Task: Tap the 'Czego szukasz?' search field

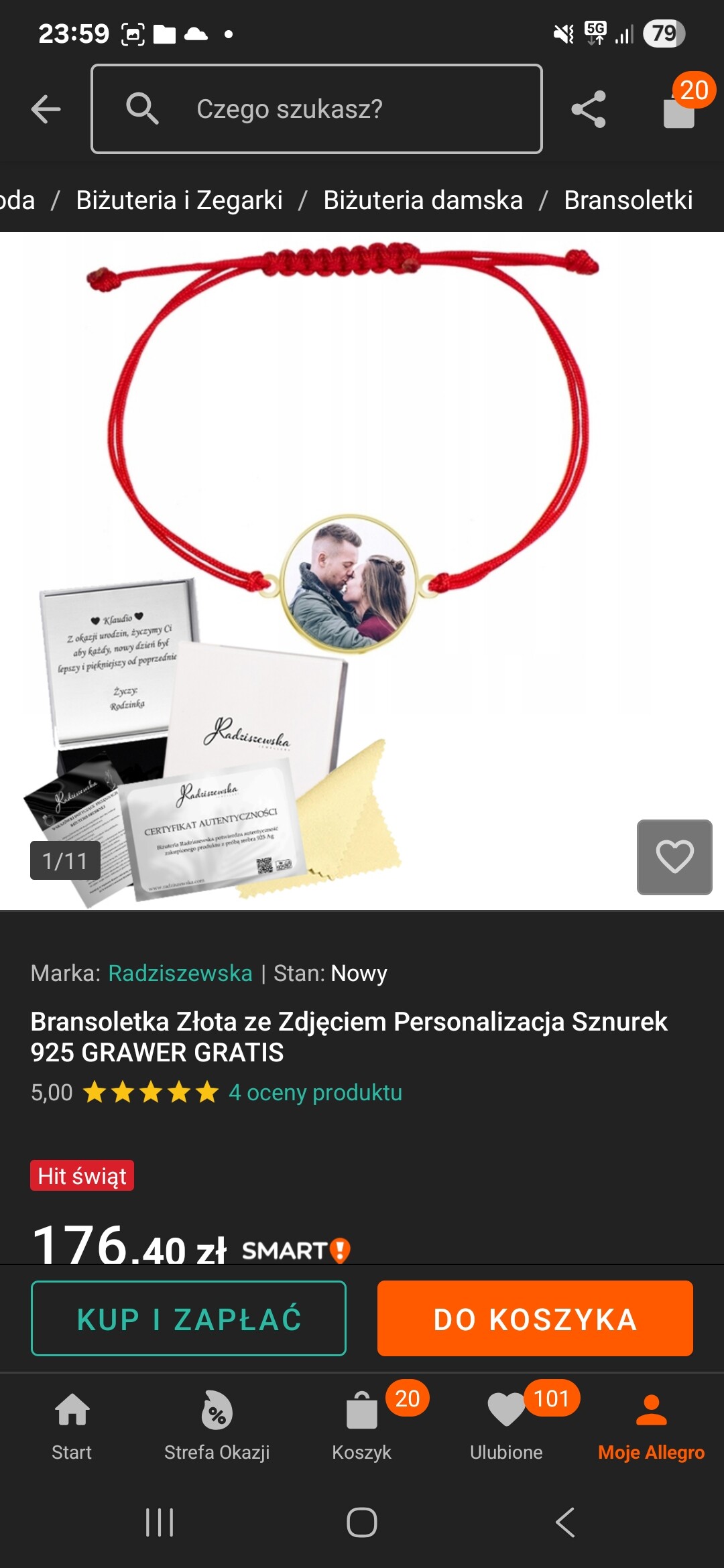Action: 316,109
